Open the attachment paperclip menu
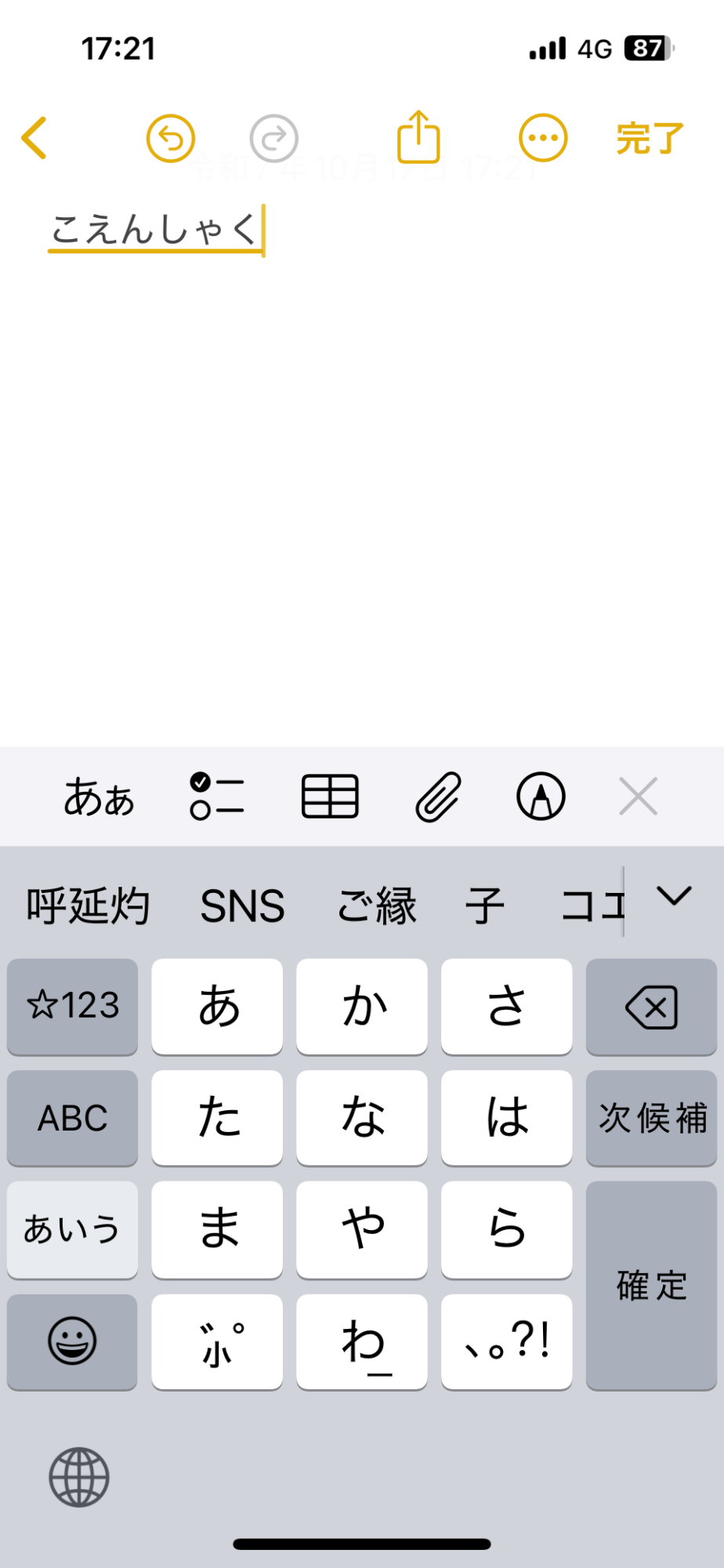Viewport: 724px width, 1568px height. point(438,797)
